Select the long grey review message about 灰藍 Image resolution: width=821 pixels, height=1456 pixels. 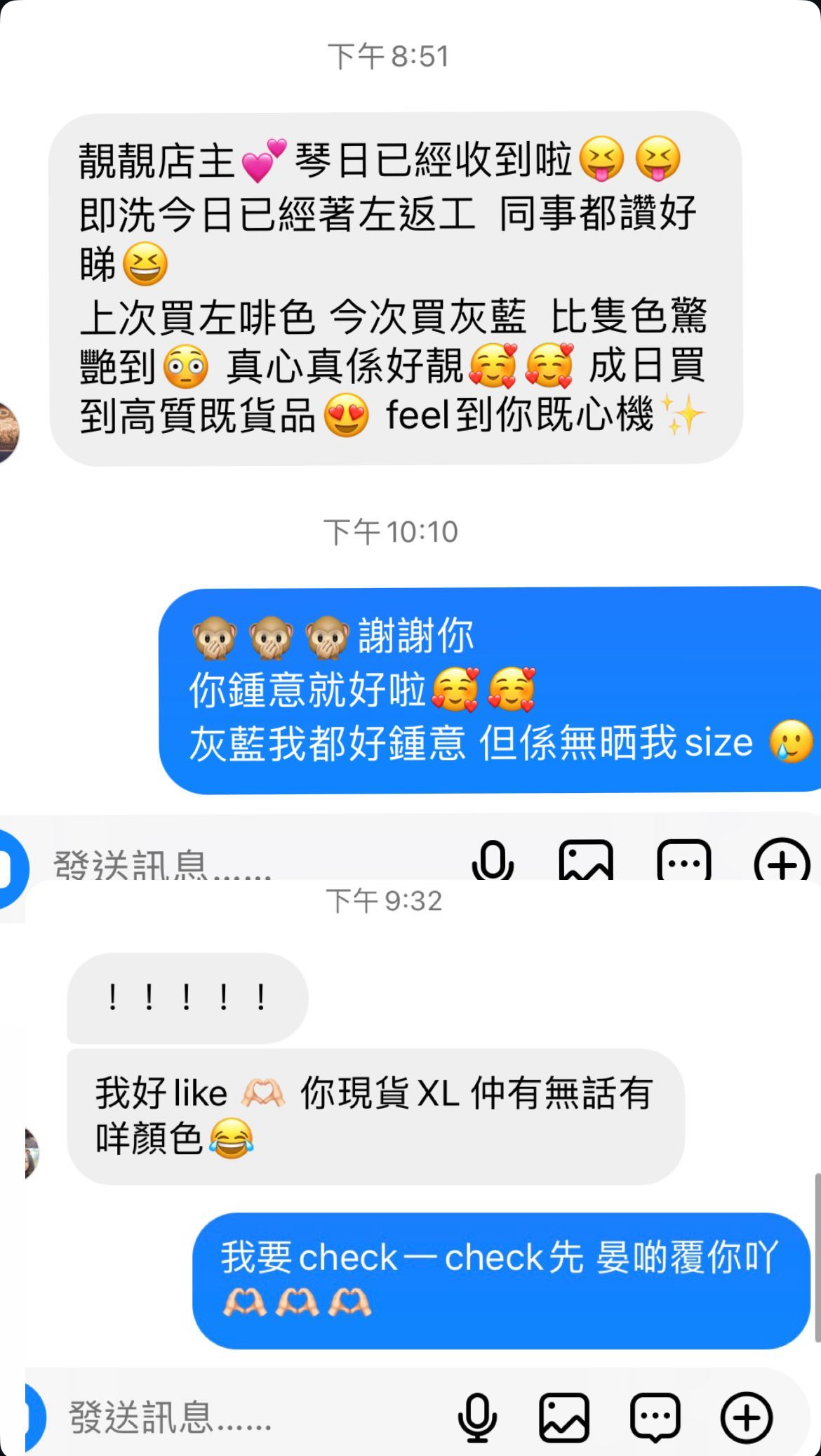point(393,288)
